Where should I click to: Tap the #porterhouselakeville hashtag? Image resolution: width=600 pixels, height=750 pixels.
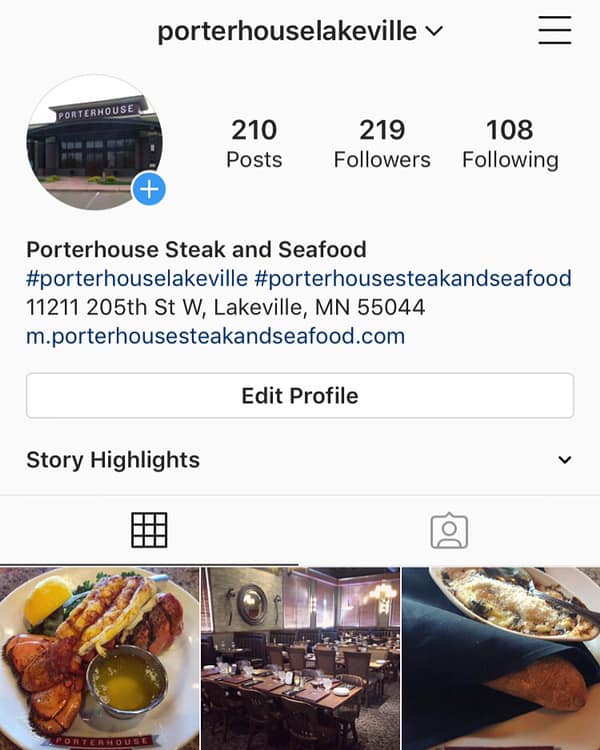coord(137,278)
